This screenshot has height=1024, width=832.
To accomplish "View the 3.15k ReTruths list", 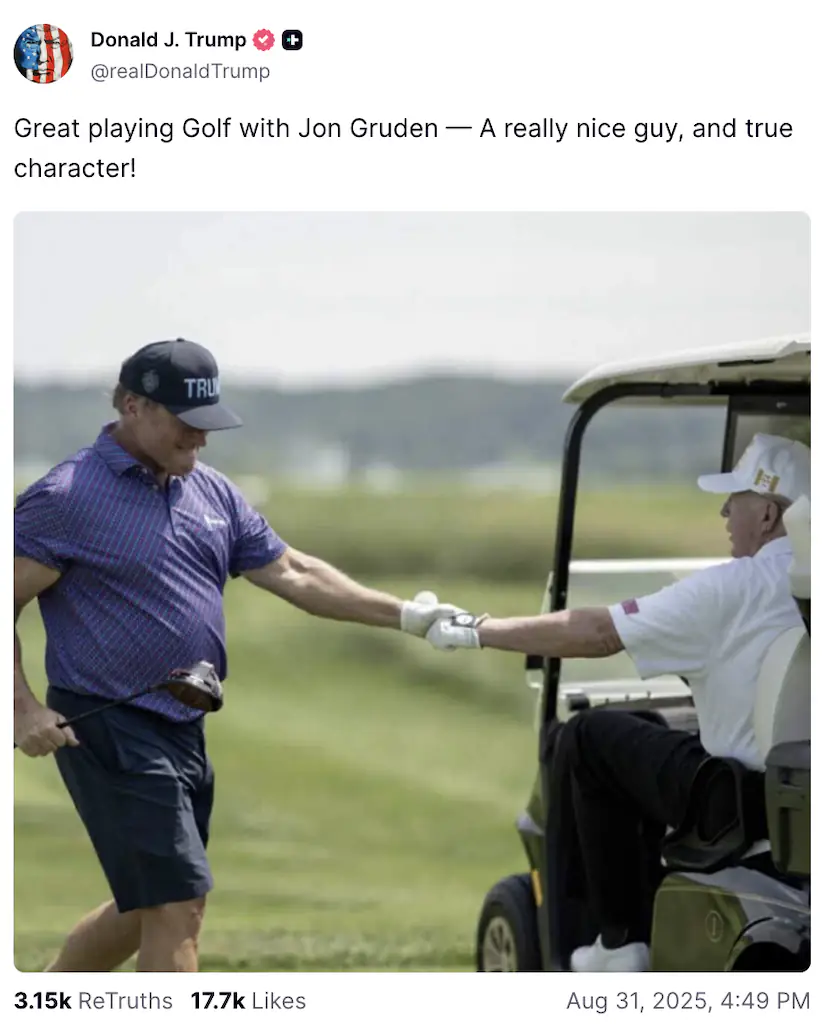I will (93, 1001).
